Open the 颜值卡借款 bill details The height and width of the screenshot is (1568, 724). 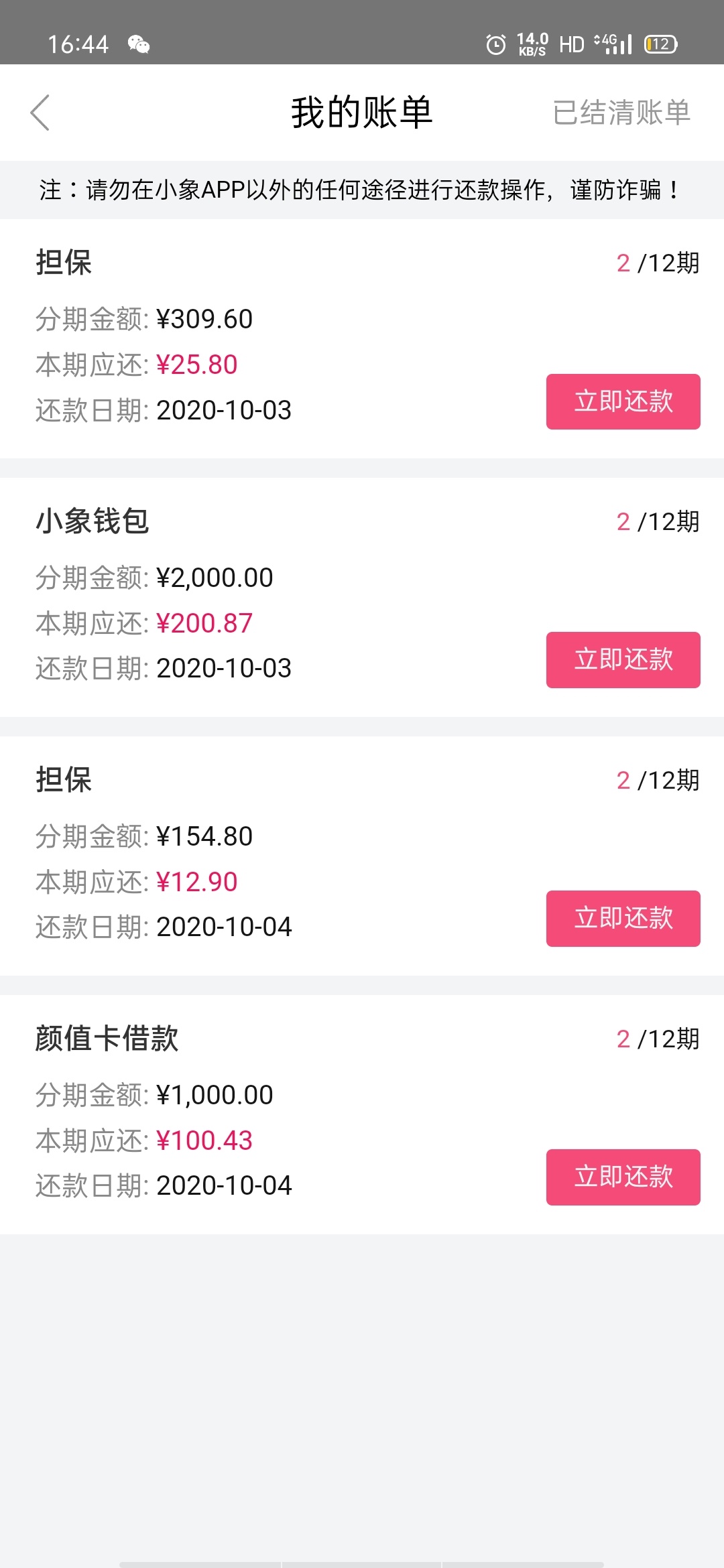[x=362, y=1114]
